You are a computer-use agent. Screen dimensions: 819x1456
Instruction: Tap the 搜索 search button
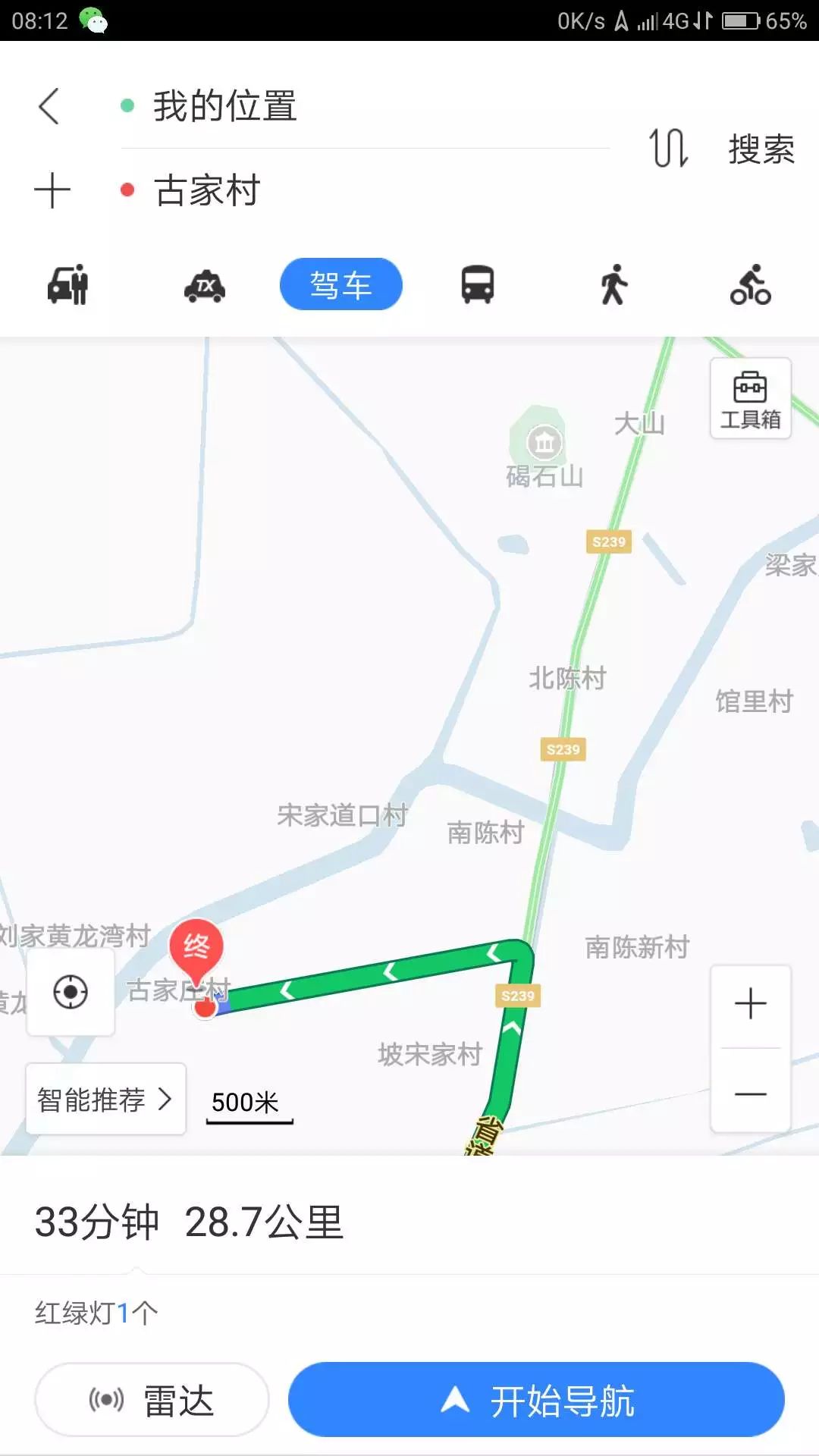[x=761, y=149]
